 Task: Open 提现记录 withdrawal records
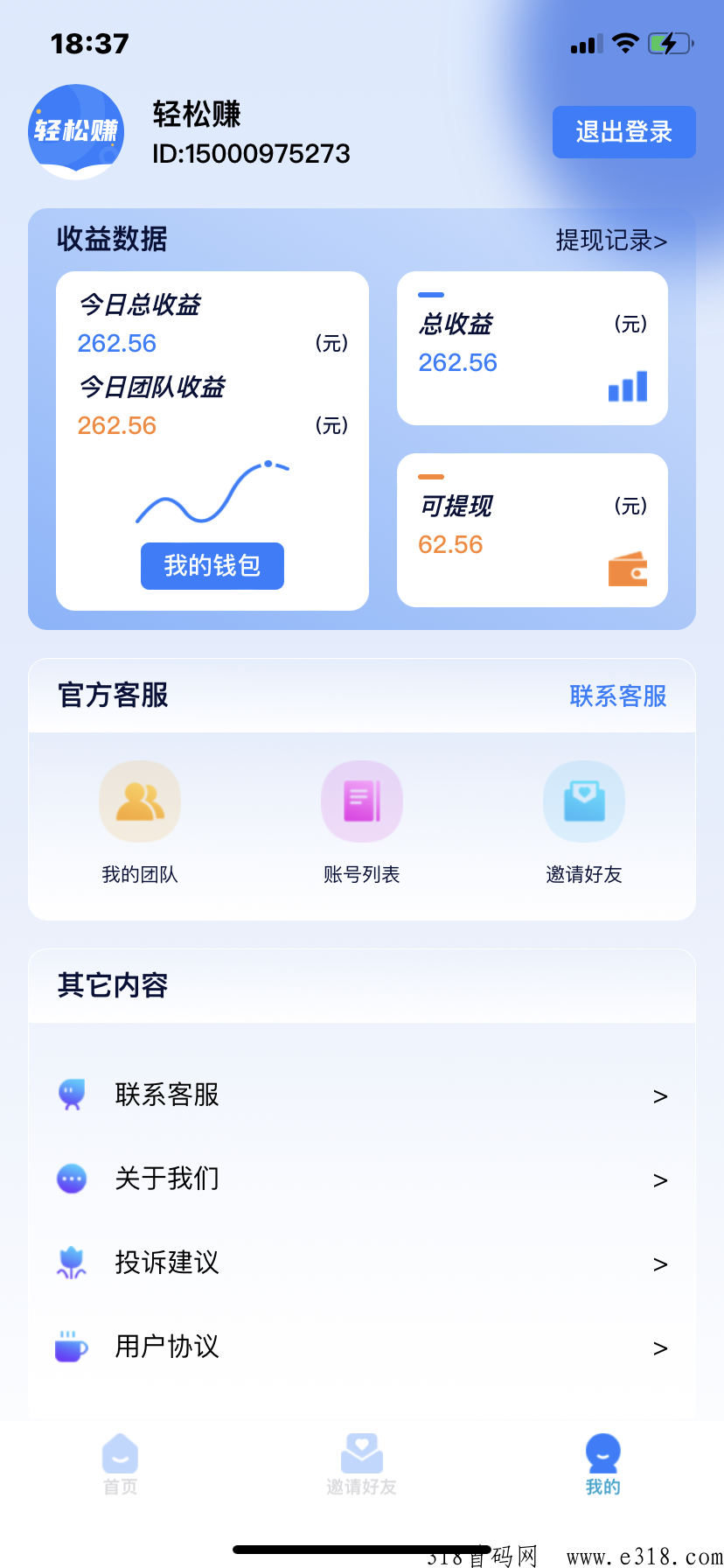point(611,241)
